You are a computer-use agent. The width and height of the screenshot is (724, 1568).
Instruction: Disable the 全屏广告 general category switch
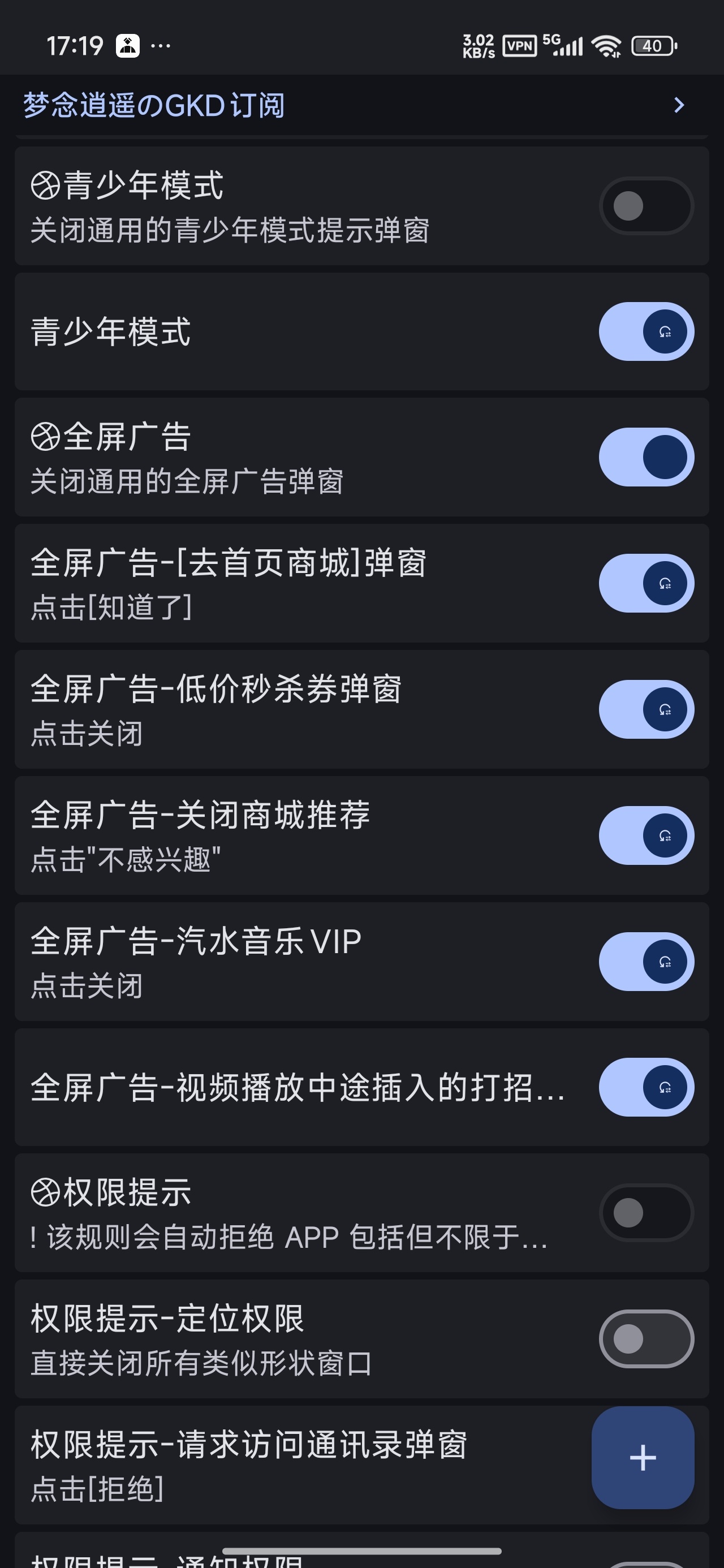(x=646, y=457)
